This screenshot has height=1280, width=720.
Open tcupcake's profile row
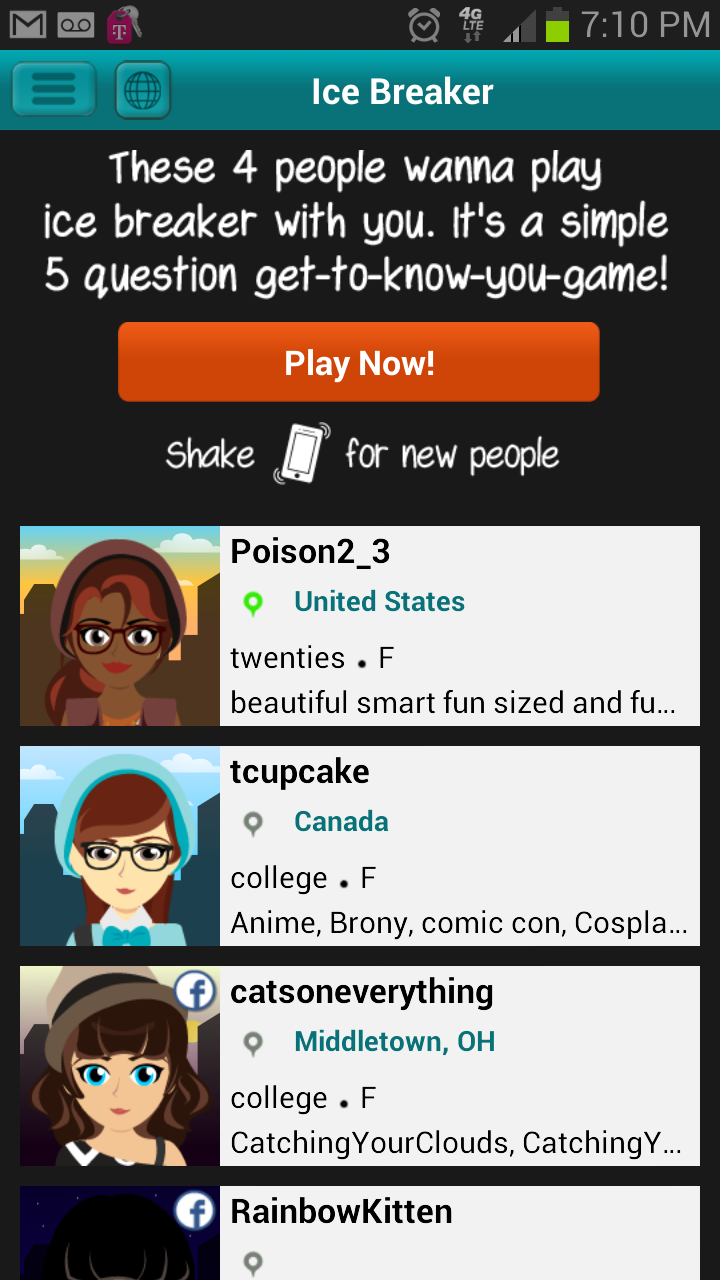pos(360,846)
